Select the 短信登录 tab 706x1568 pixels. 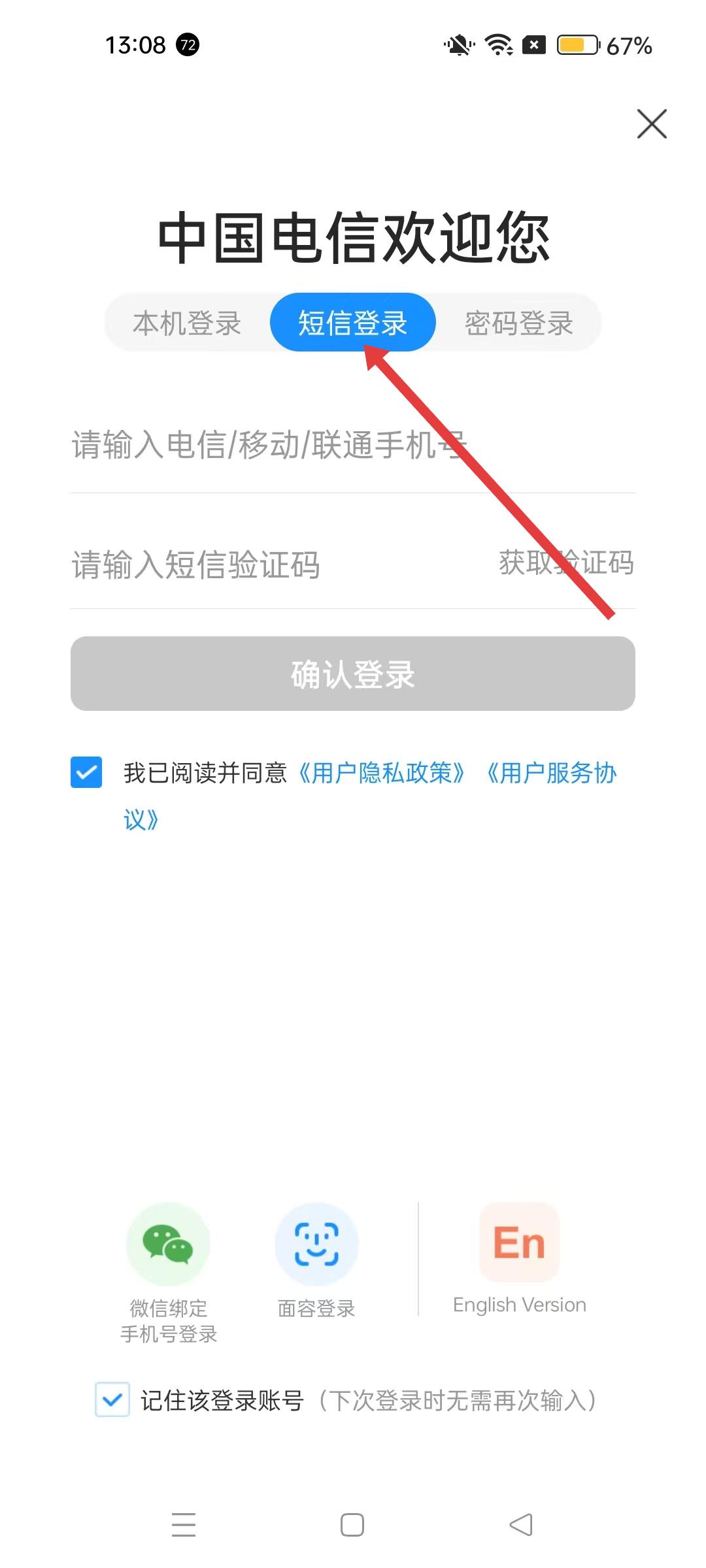pos(352,323)
